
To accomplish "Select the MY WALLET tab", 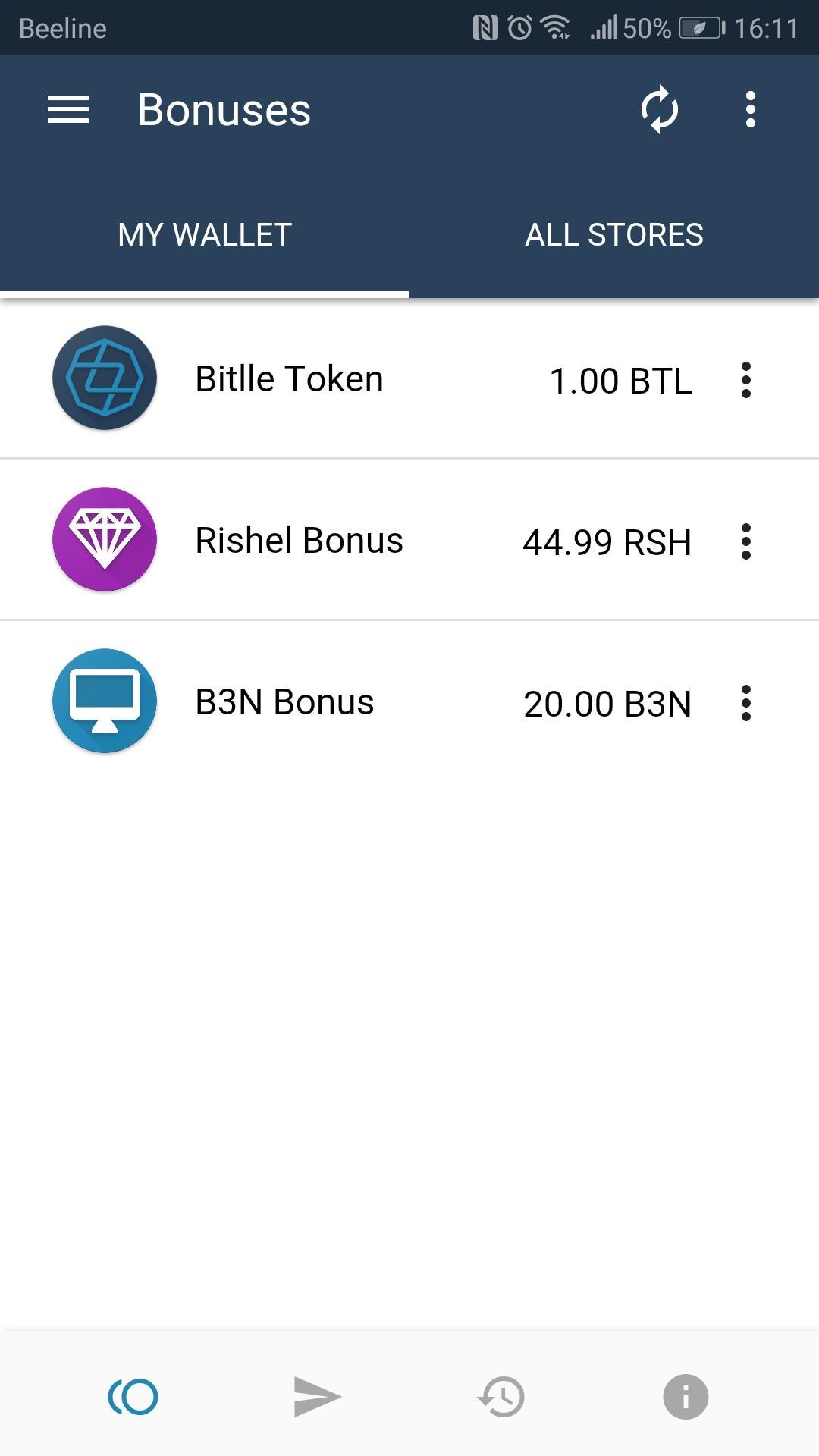I will [x=204, y=234].
